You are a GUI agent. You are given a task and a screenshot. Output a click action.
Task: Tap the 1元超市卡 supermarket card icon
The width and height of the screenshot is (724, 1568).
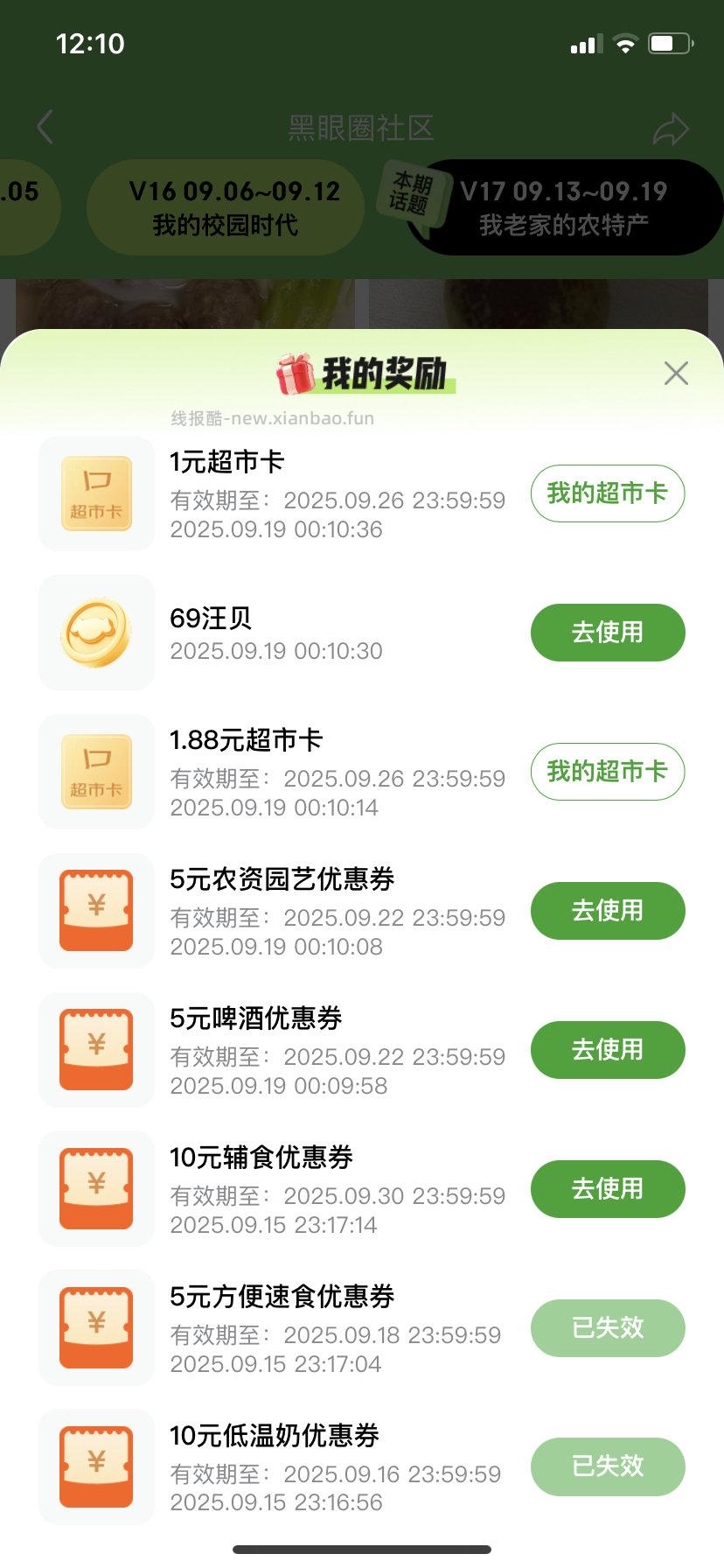pos(96,493)
